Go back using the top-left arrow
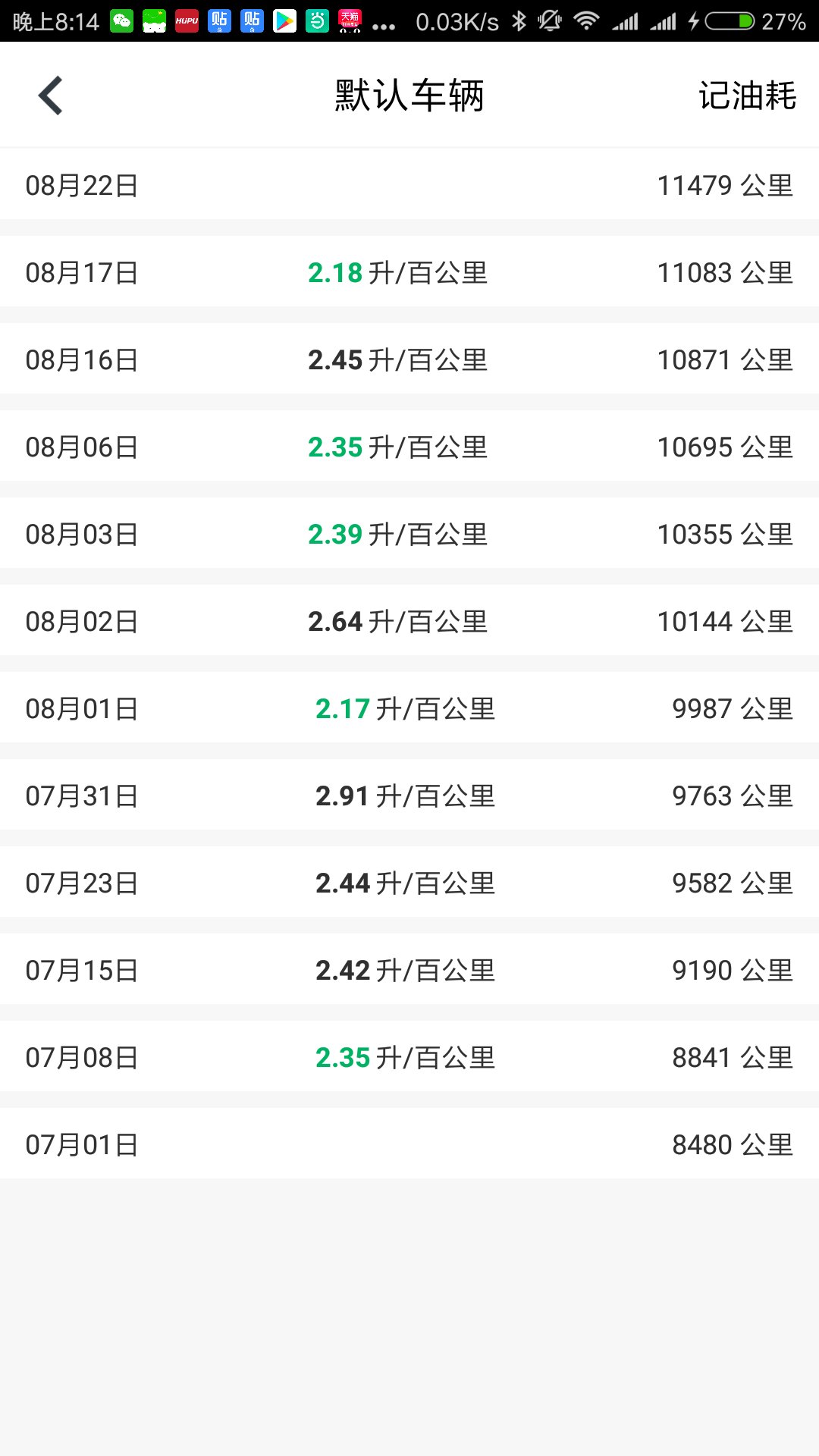The image size is (819, 1456). pos(50,96)
